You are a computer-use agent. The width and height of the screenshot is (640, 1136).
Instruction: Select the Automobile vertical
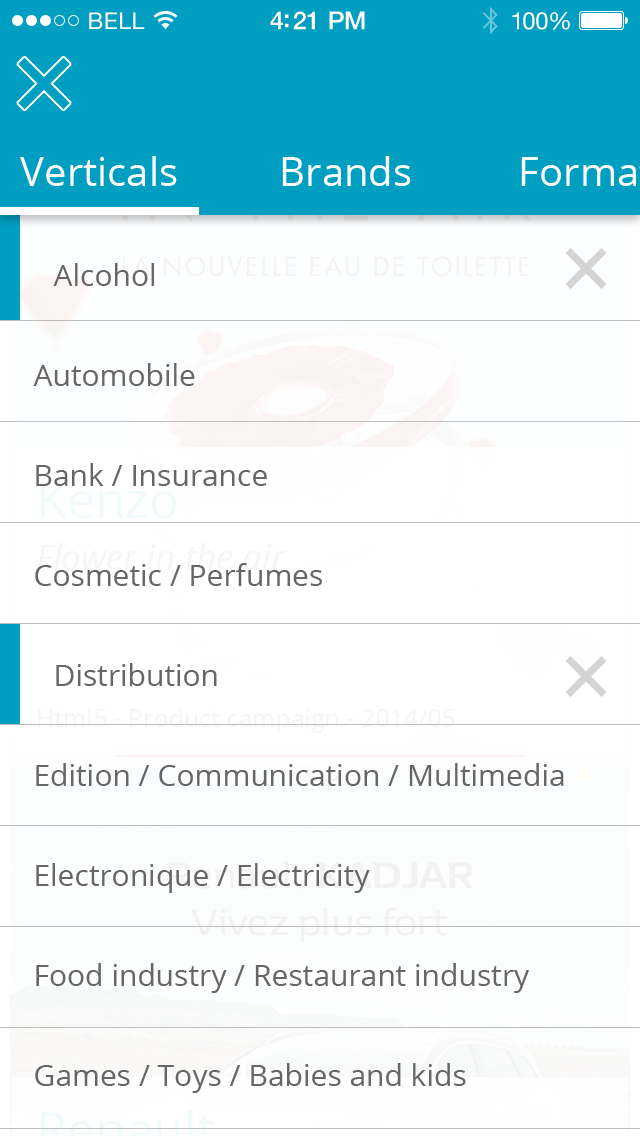(320, 372)
